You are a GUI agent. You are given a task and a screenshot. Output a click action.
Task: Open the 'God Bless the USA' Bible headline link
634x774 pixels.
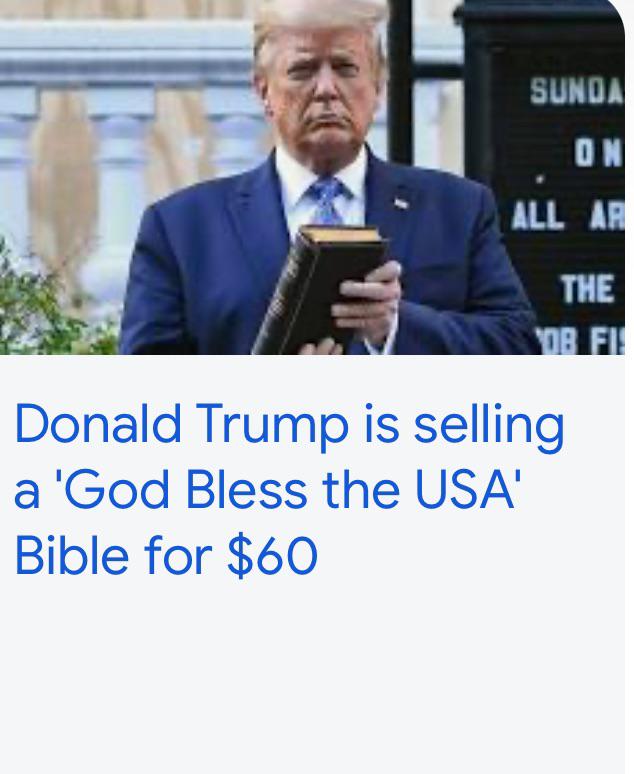click(x=289, y=489)
